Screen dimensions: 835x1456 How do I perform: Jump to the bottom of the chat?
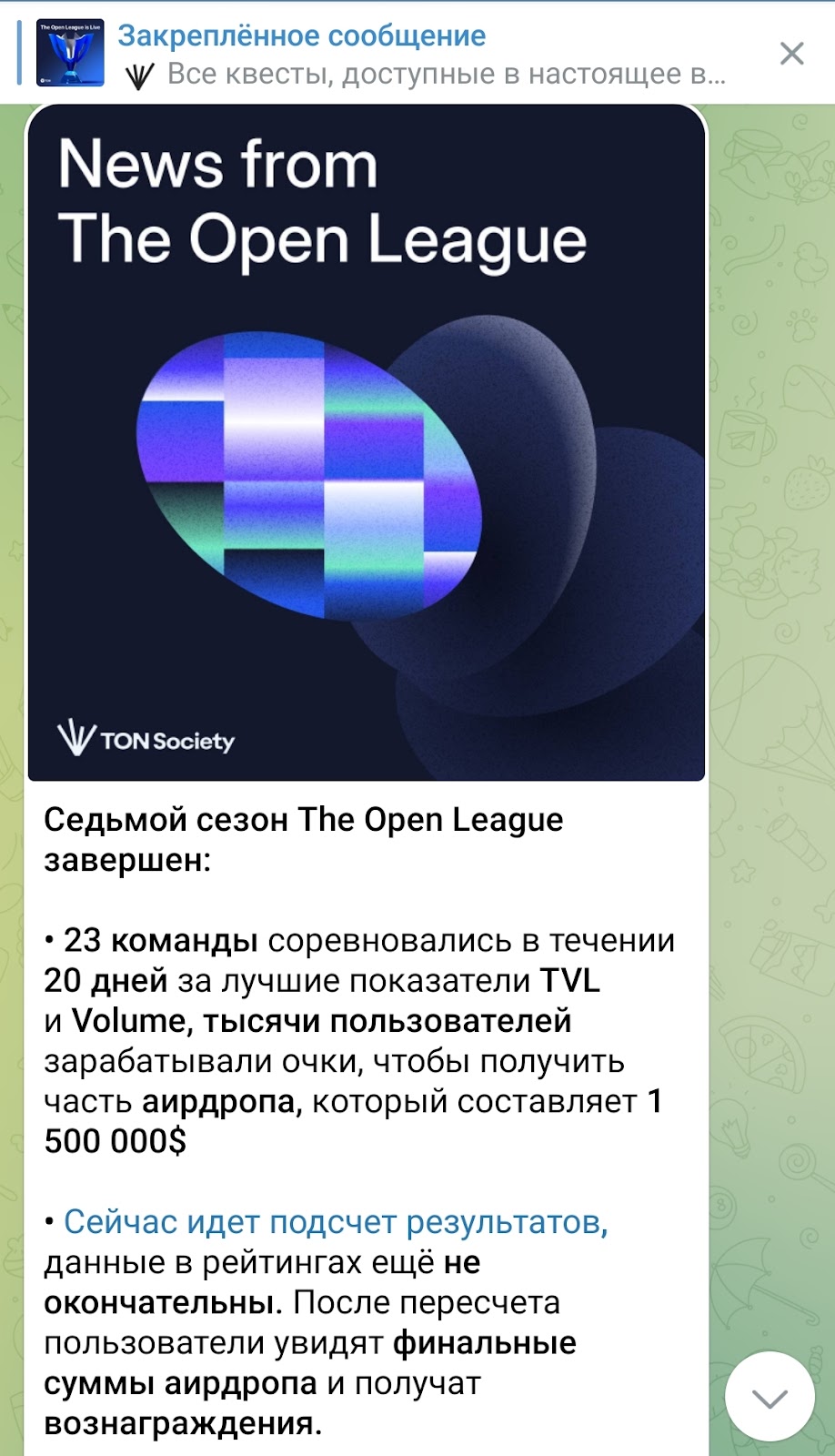pos(770,1397)
